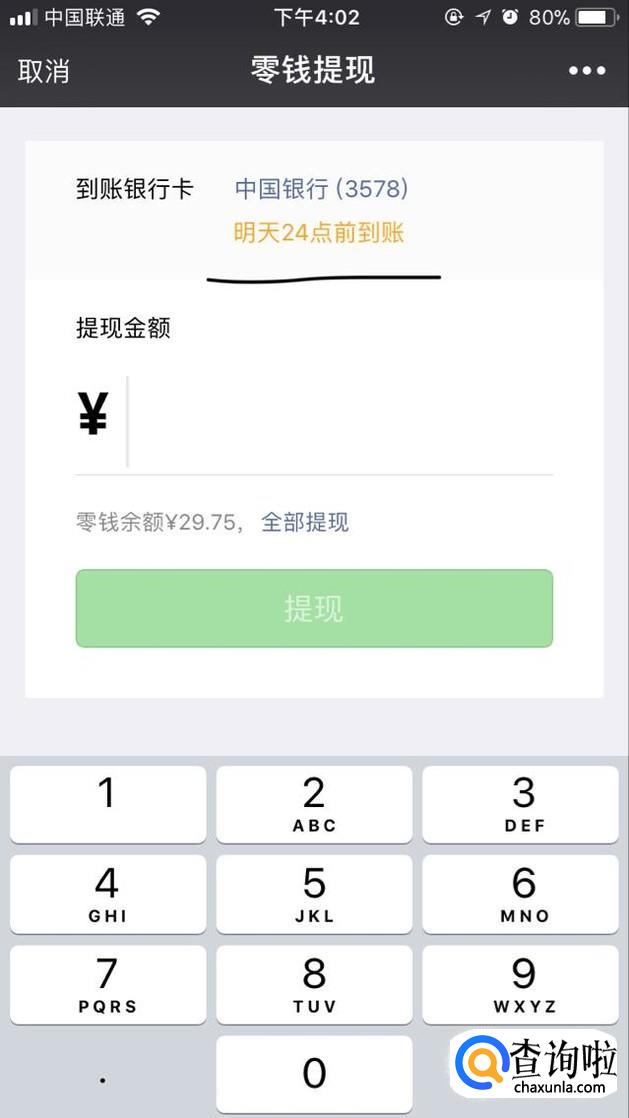Tap keypad key 6
This screenshot has height=1118, width=629.
(x=521, y=894)
